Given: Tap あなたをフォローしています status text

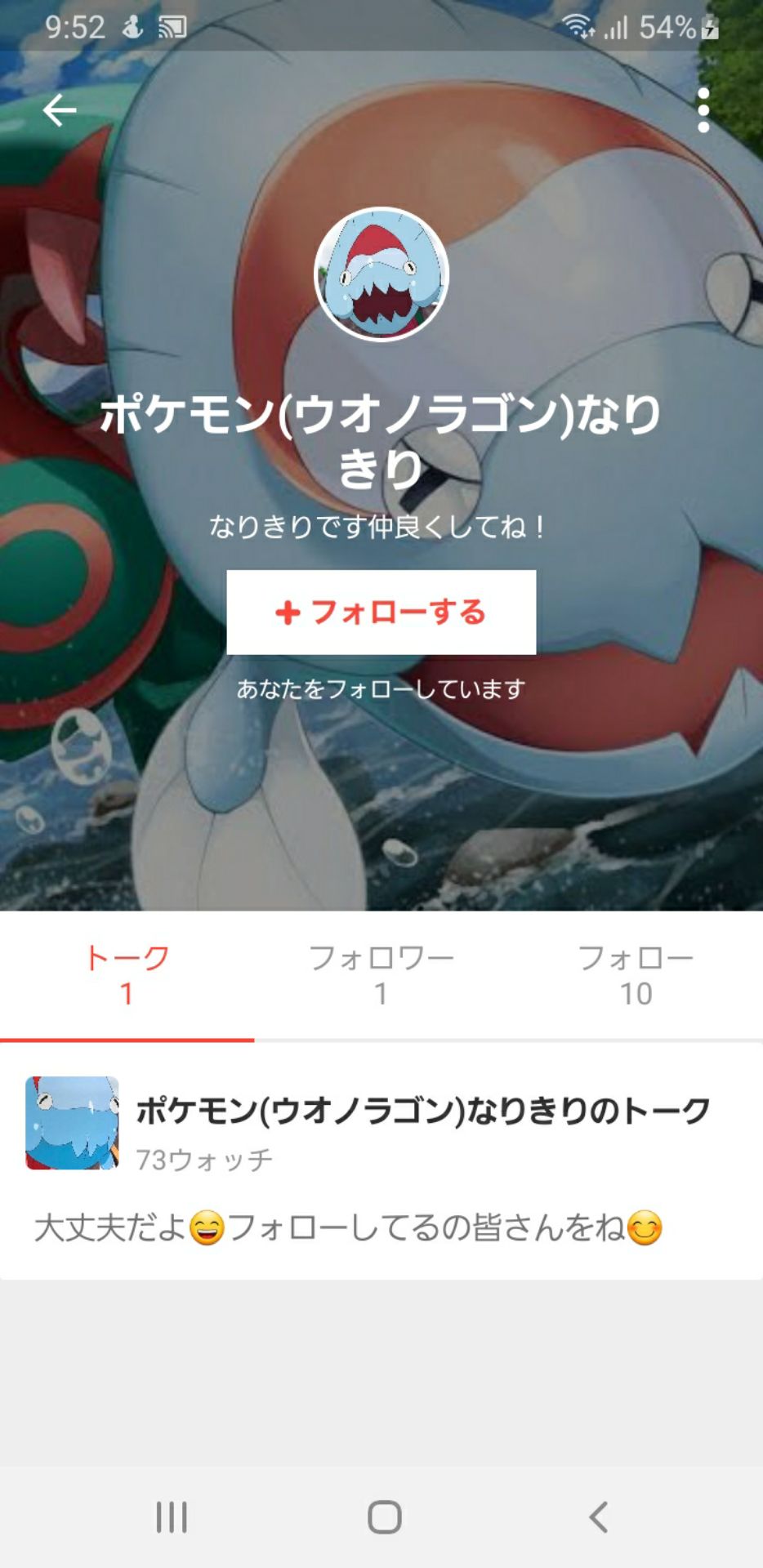Looking at the screenshot, I should tap(381, 688).
